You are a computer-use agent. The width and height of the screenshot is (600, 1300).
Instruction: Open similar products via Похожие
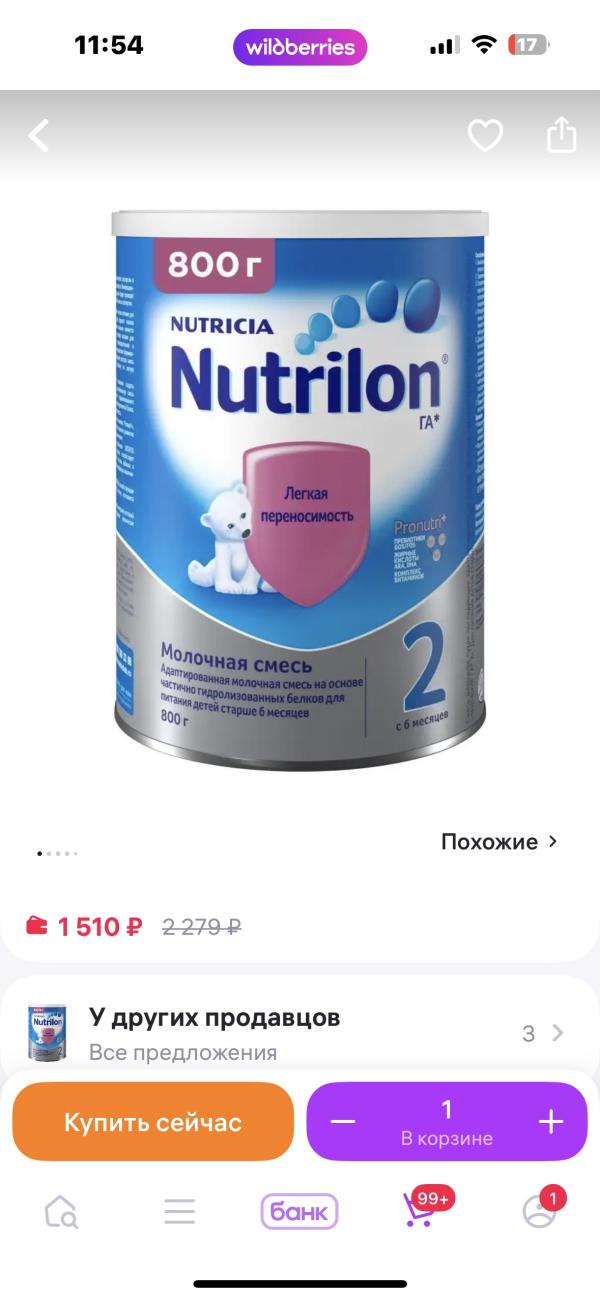pos(498,842)
